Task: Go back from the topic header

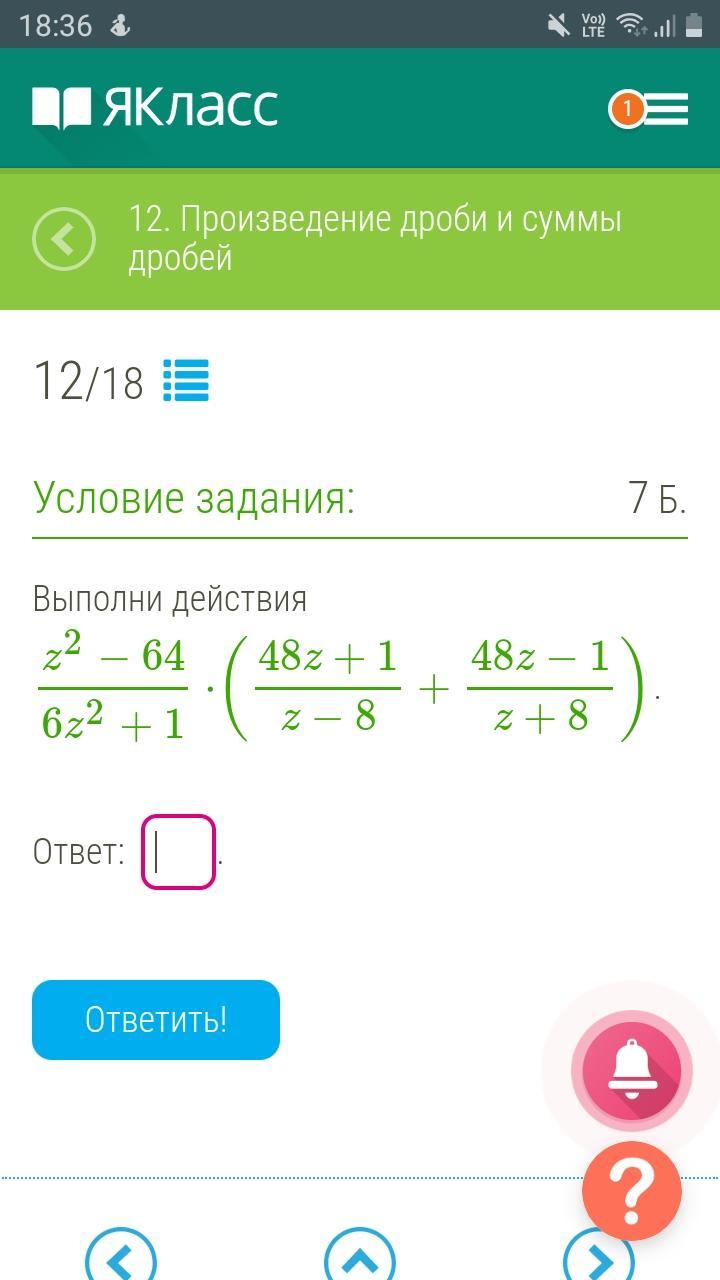Action: pyautogui.click(x=64, y=240)
